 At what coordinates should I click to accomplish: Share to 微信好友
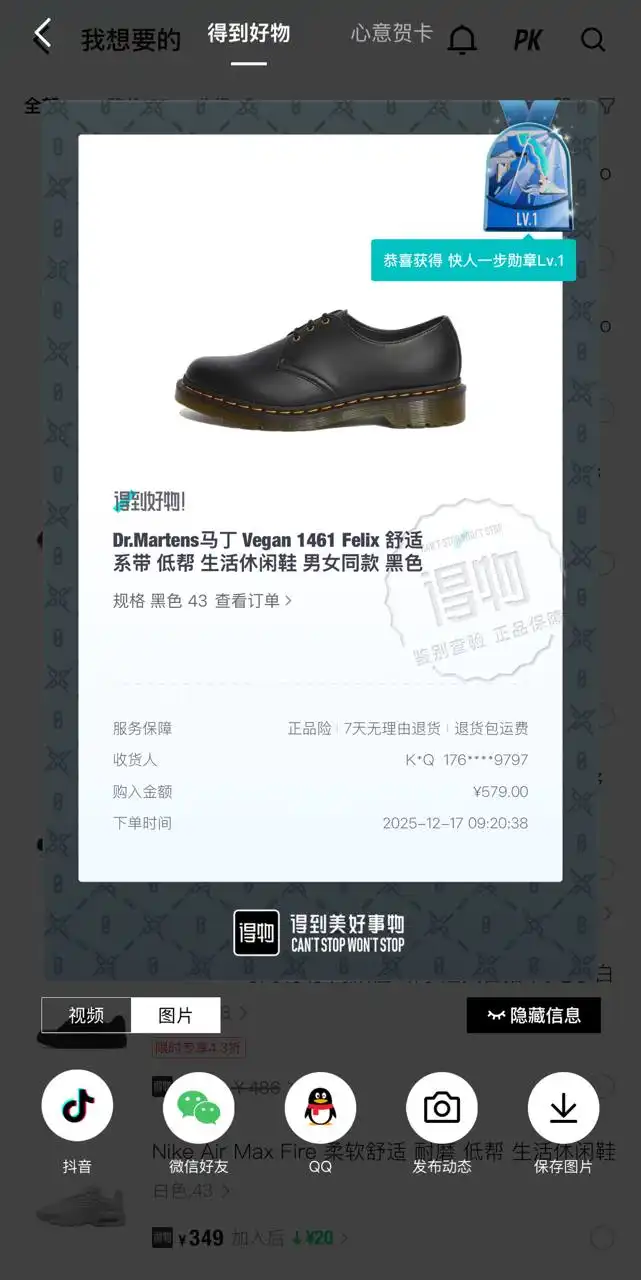tap(198, 1106)
